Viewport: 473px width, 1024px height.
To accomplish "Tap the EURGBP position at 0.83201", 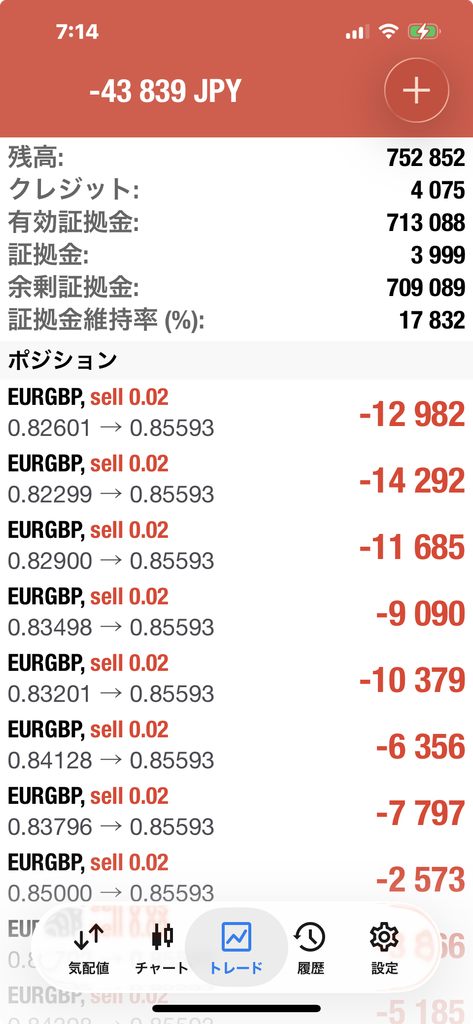I will (x=236, y=678).
